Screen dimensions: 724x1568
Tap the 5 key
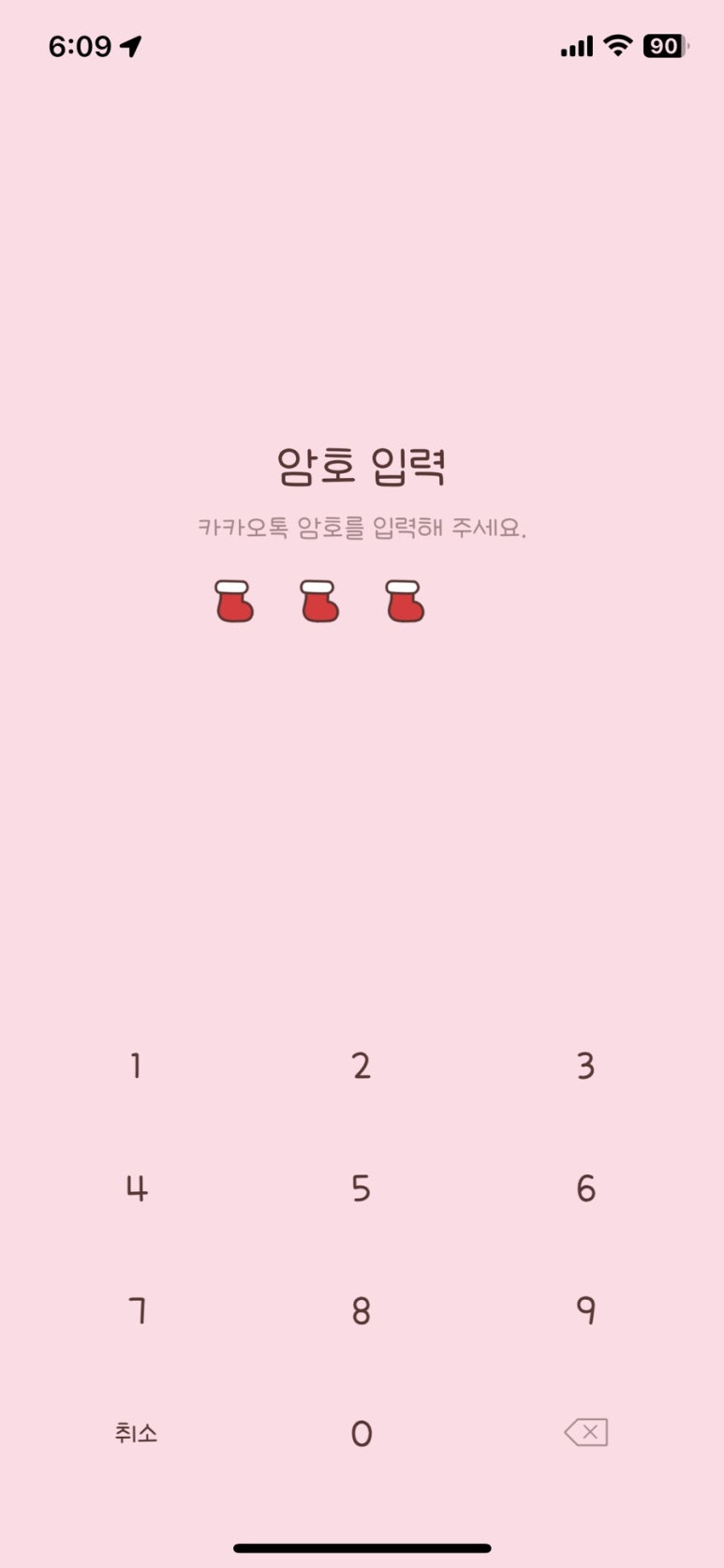(x=362, y=1188)
